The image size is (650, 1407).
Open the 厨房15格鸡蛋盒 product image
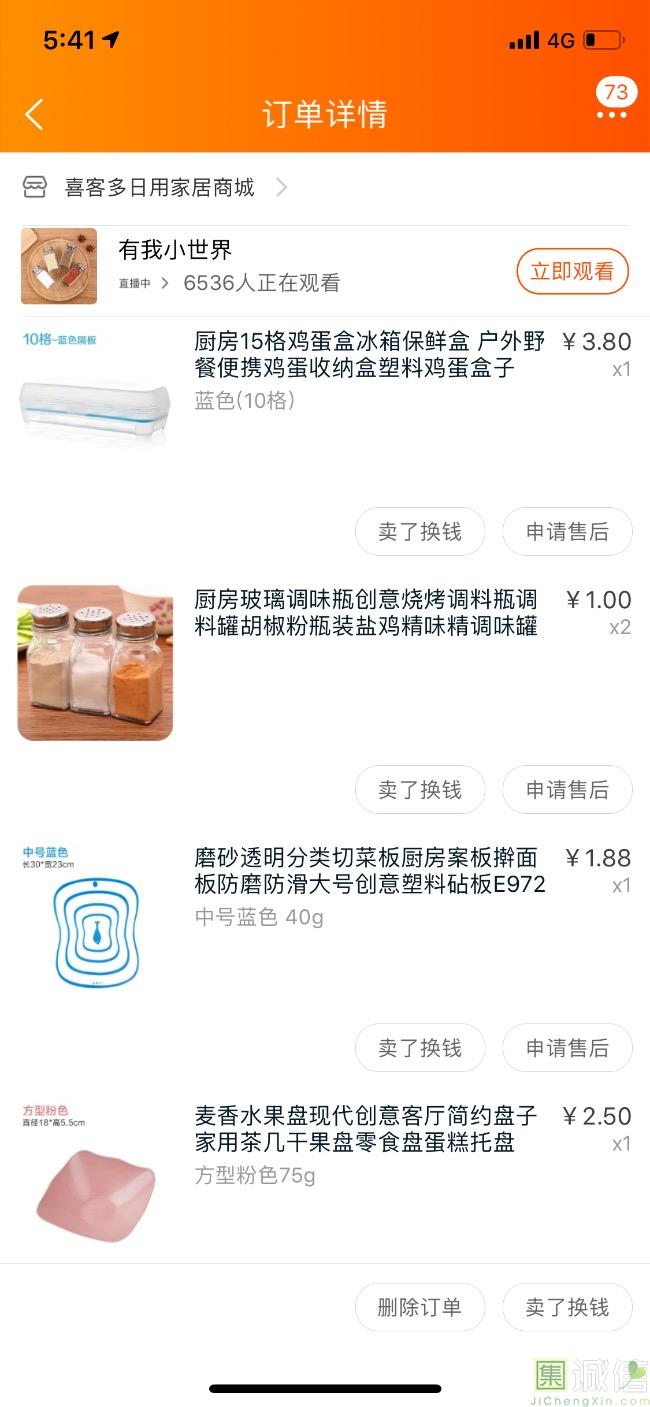pyautogui.click(x=95, y=395)
